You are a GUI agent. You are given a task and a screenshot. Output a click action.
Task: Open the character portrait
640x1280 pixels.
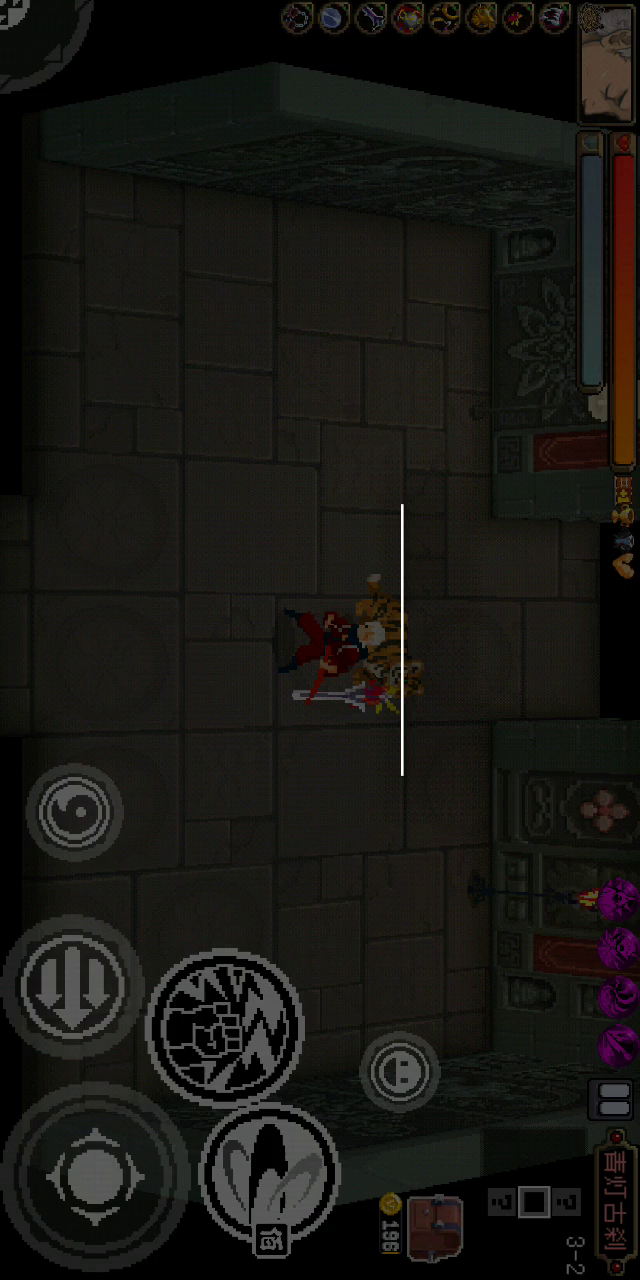point(608,62)
